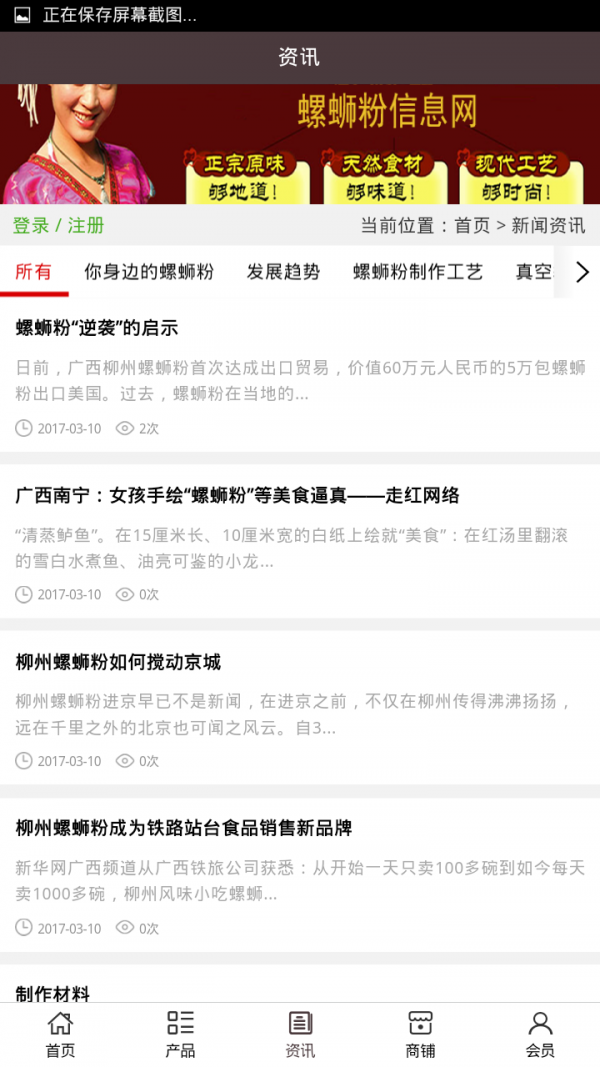Tap the arrow to show more categories
This screenshot has width=600, height=1067.
pyautogui.click(x=583, y=272)
